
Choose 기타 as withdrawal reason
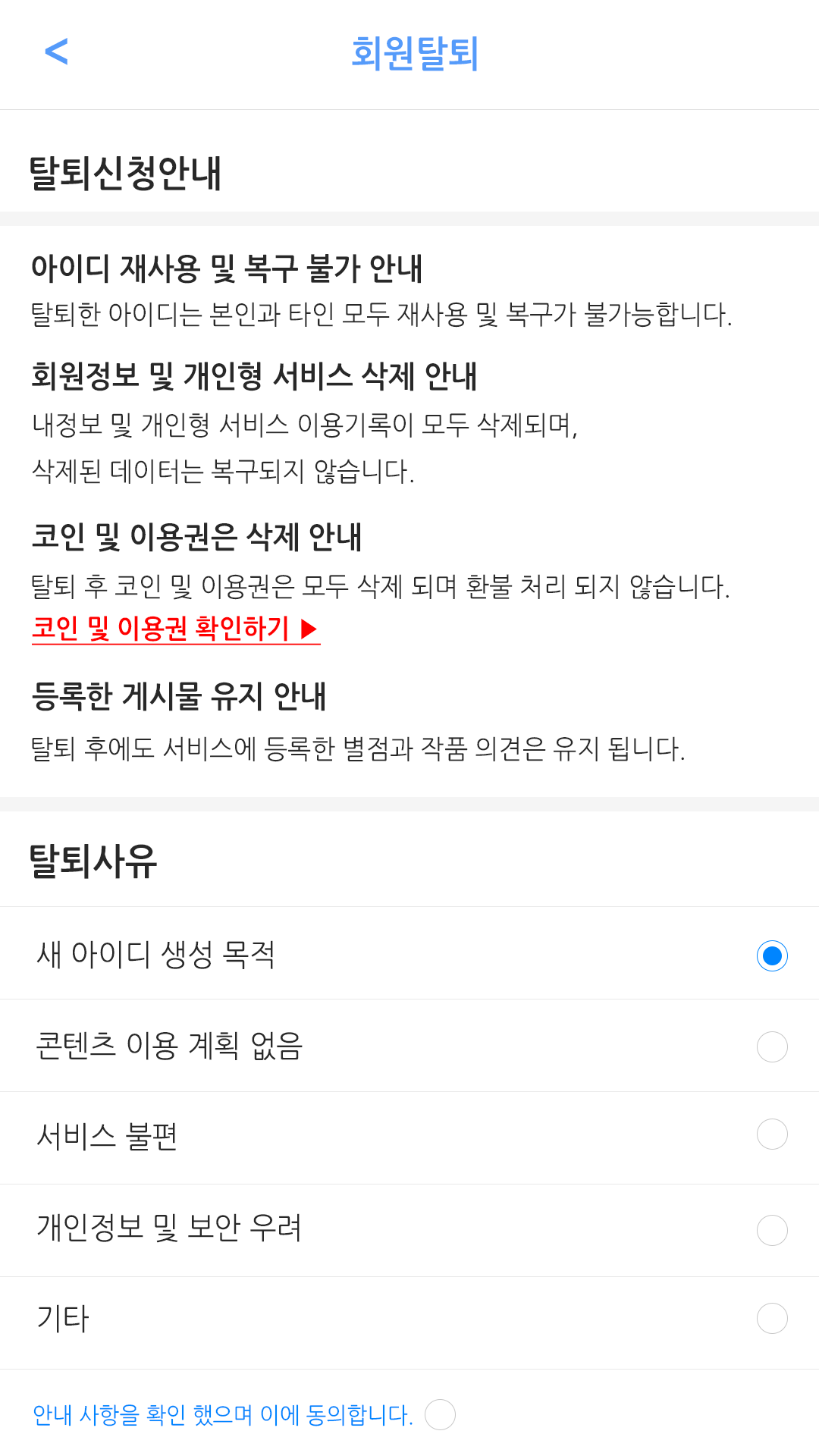coord(772,1318)
